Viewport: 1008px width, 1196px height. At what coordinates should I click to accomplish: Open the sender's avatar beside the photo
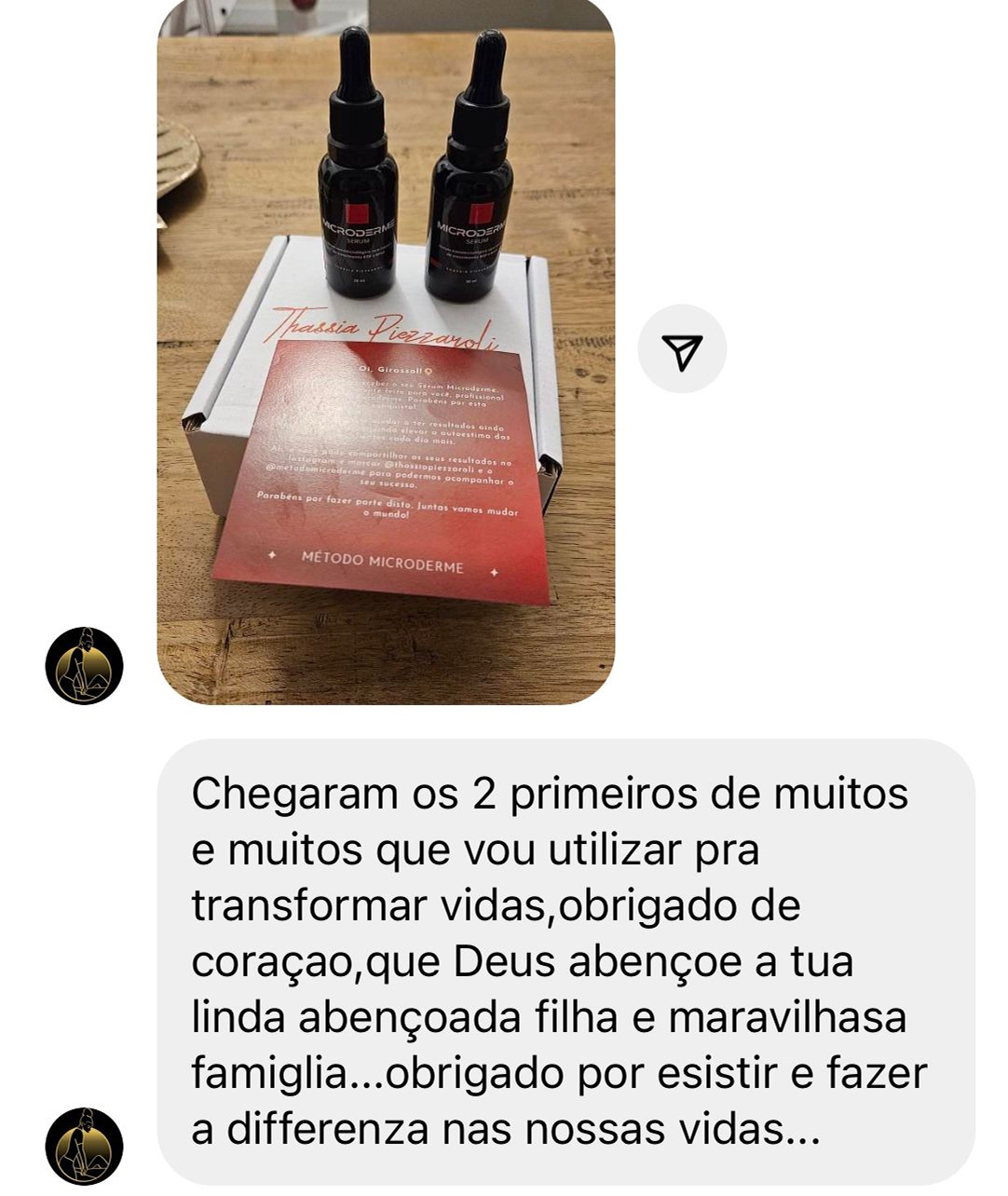point(85,665)
